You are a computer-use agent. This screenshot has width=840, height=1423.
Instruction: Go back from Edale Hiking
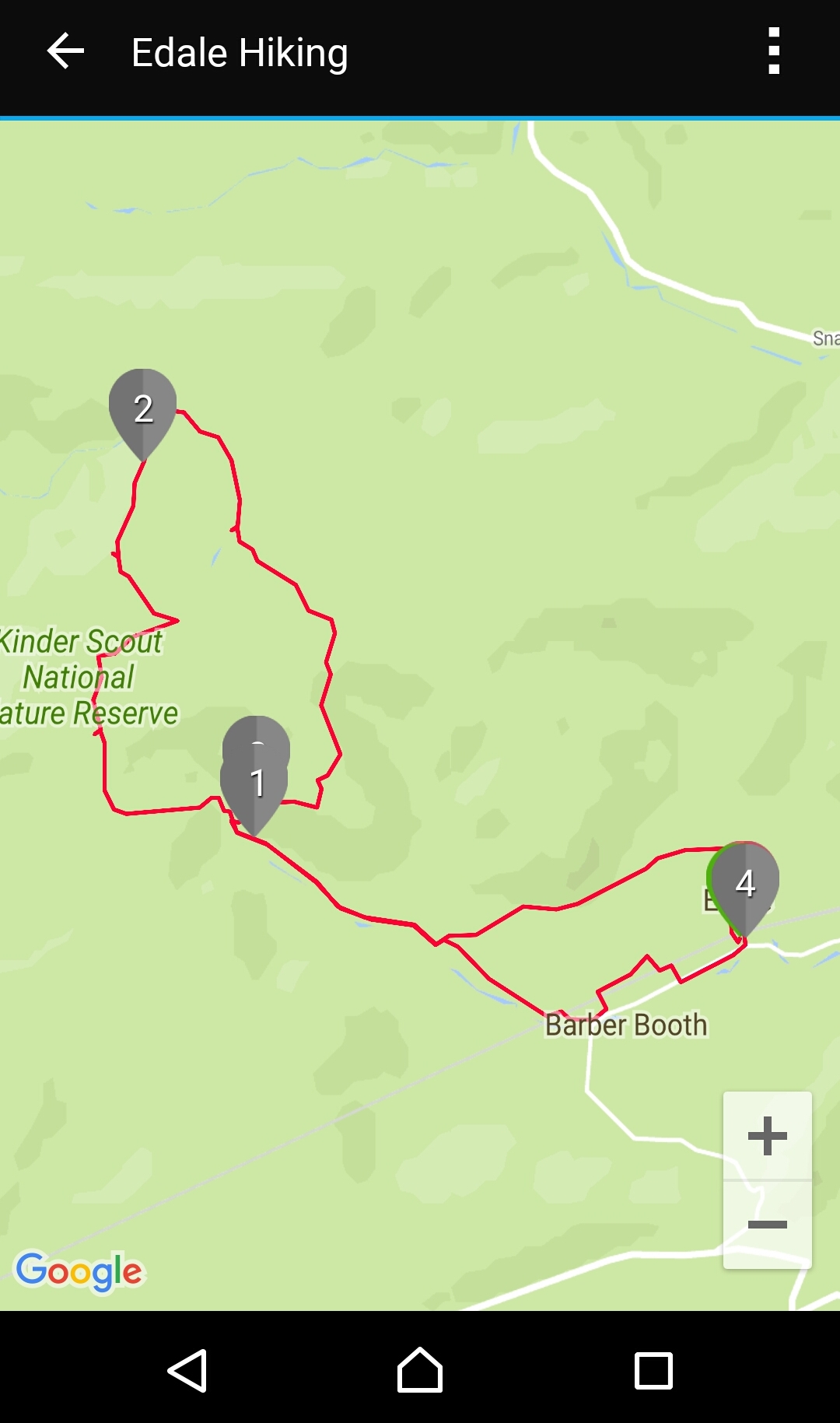(65, 52)
